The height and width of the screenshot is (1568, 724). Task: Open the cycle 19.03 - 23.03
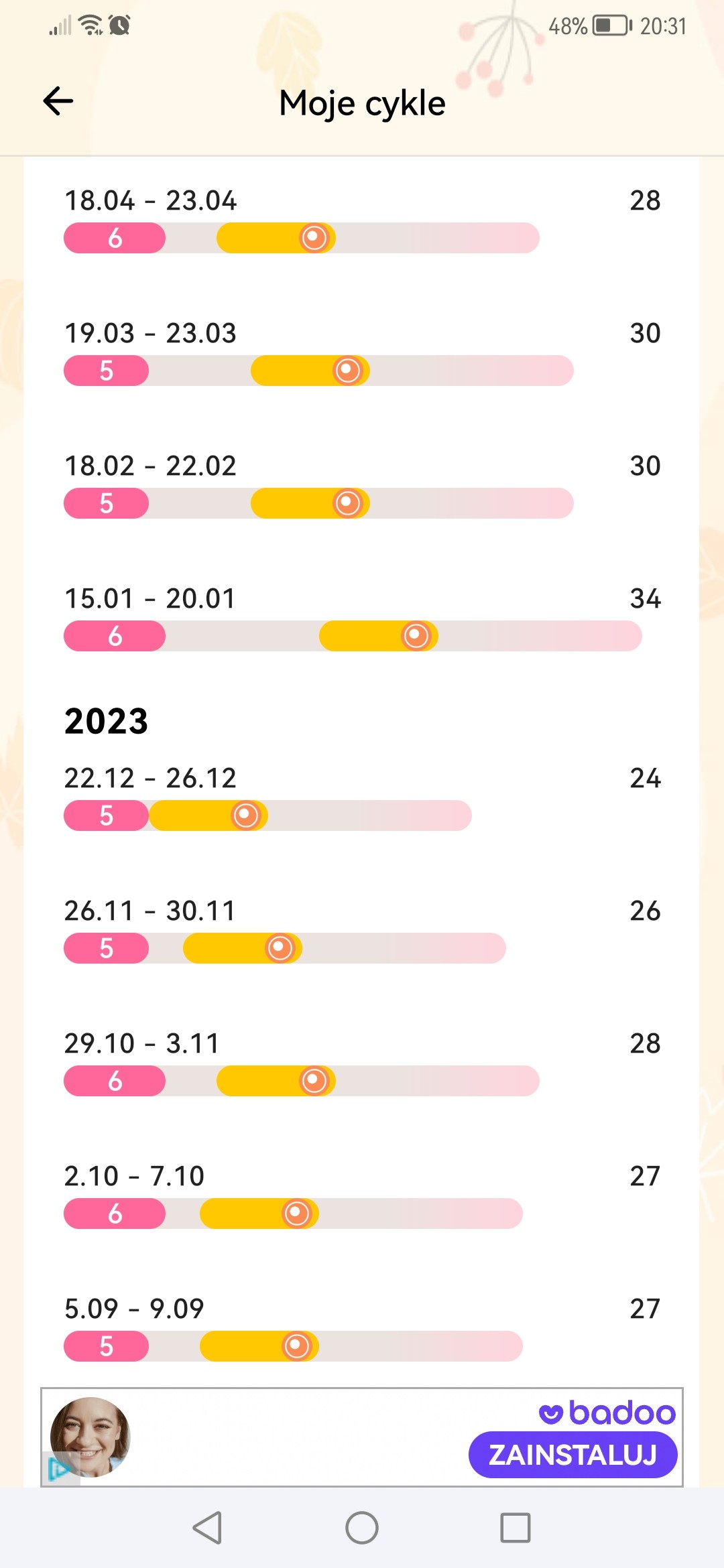(361, 352)
